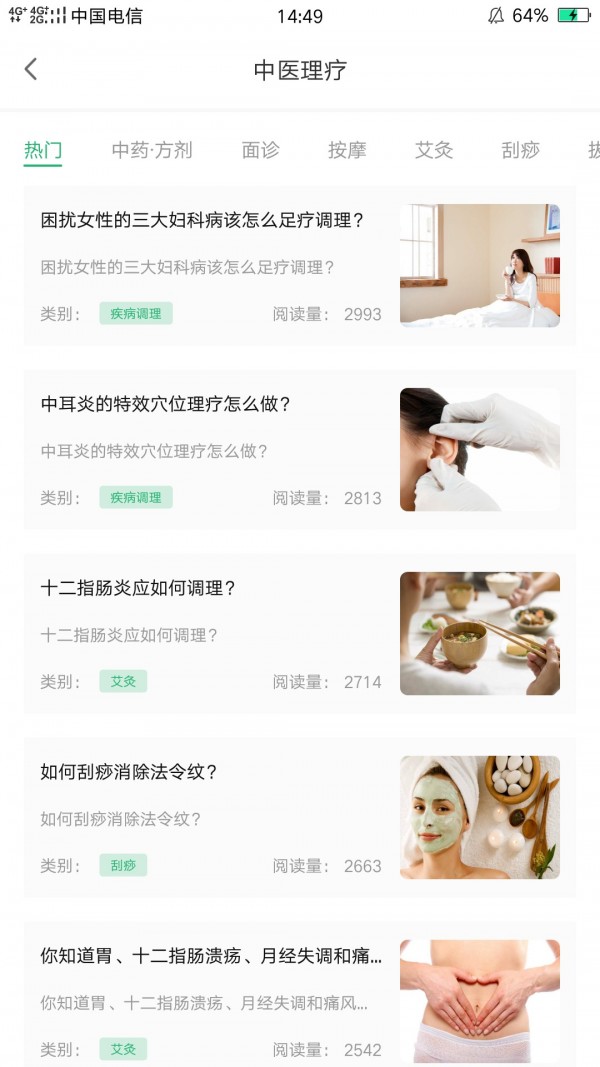Open the article 十二指肠炎应如何调理？

point(138,588)
